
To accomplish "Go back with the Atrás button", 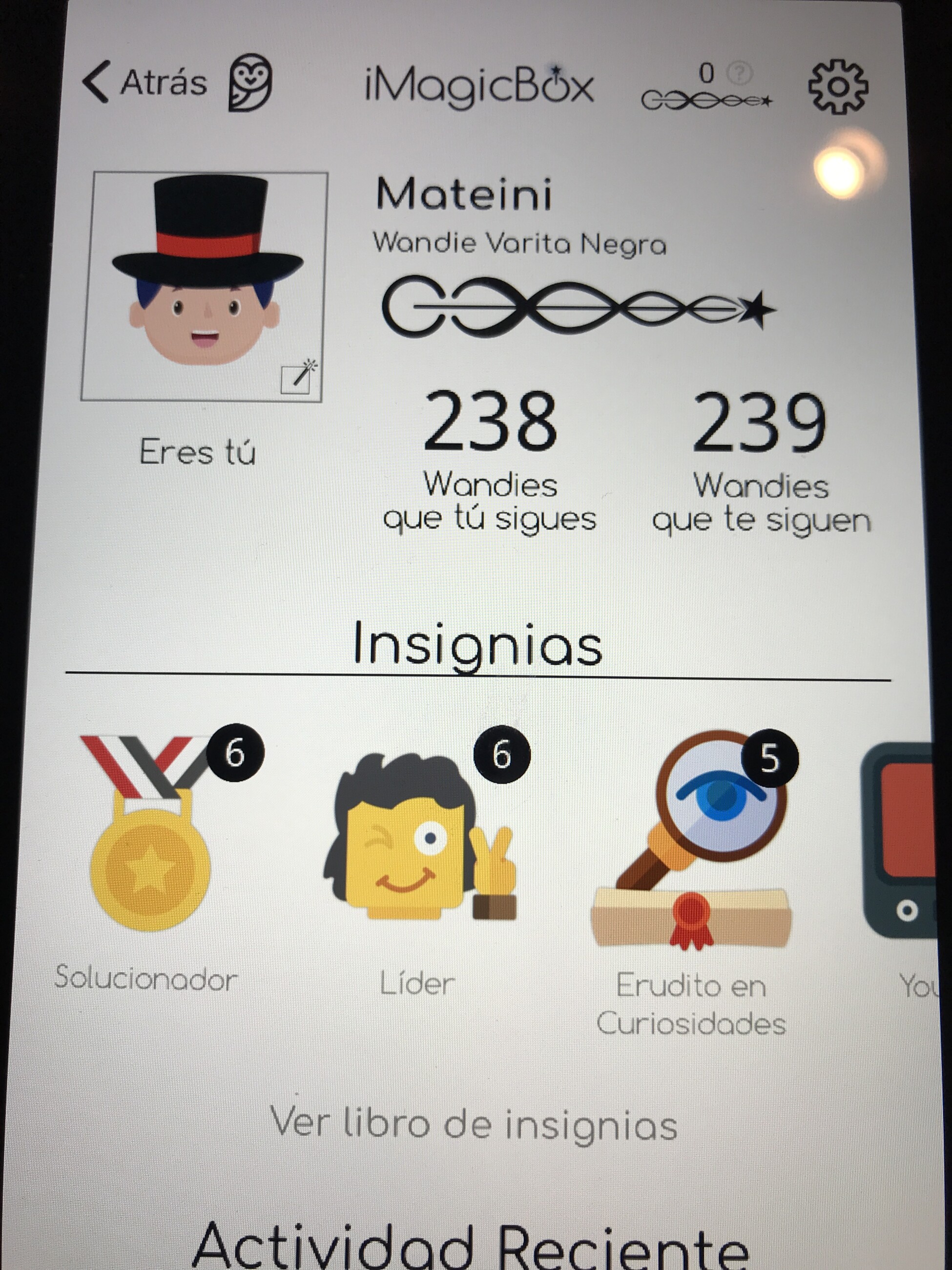I will [x=145, y=83].
